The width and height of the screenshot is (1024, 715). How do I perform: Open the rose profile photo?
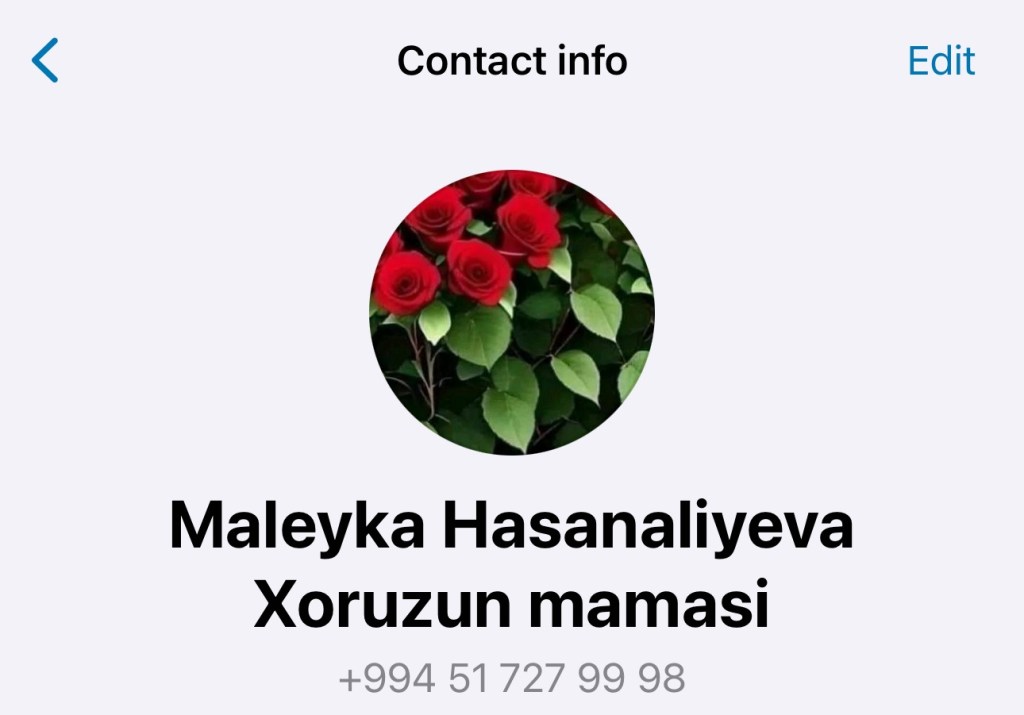coord(512,312)
